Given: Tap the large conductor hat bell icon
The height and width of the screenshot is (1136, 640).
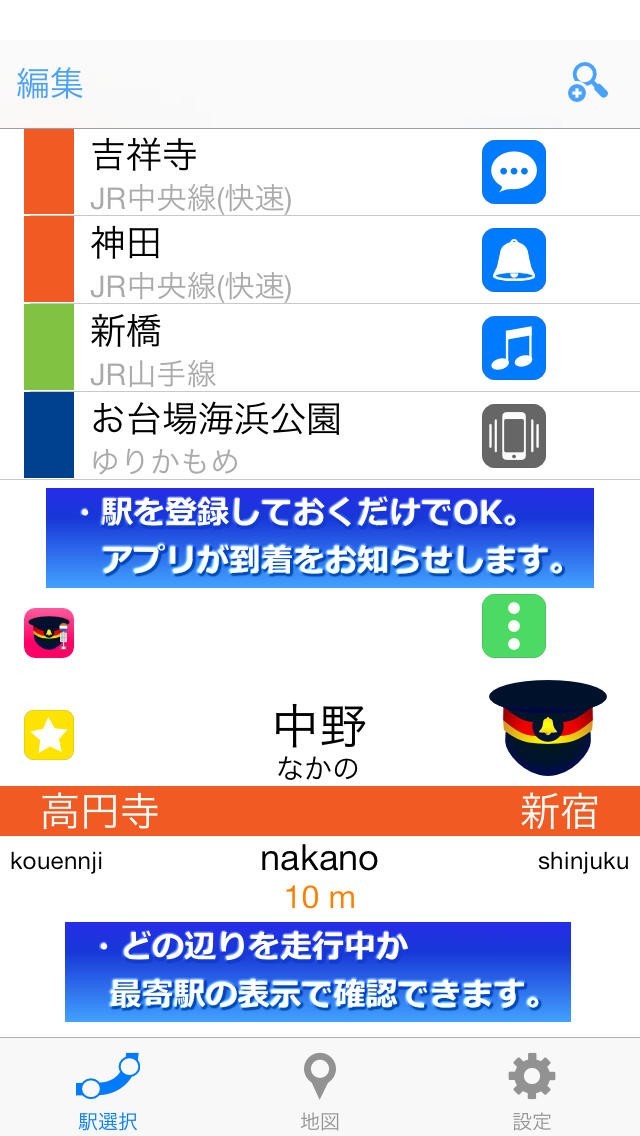Looking at the screenshot, I should [x=548, y=727].
